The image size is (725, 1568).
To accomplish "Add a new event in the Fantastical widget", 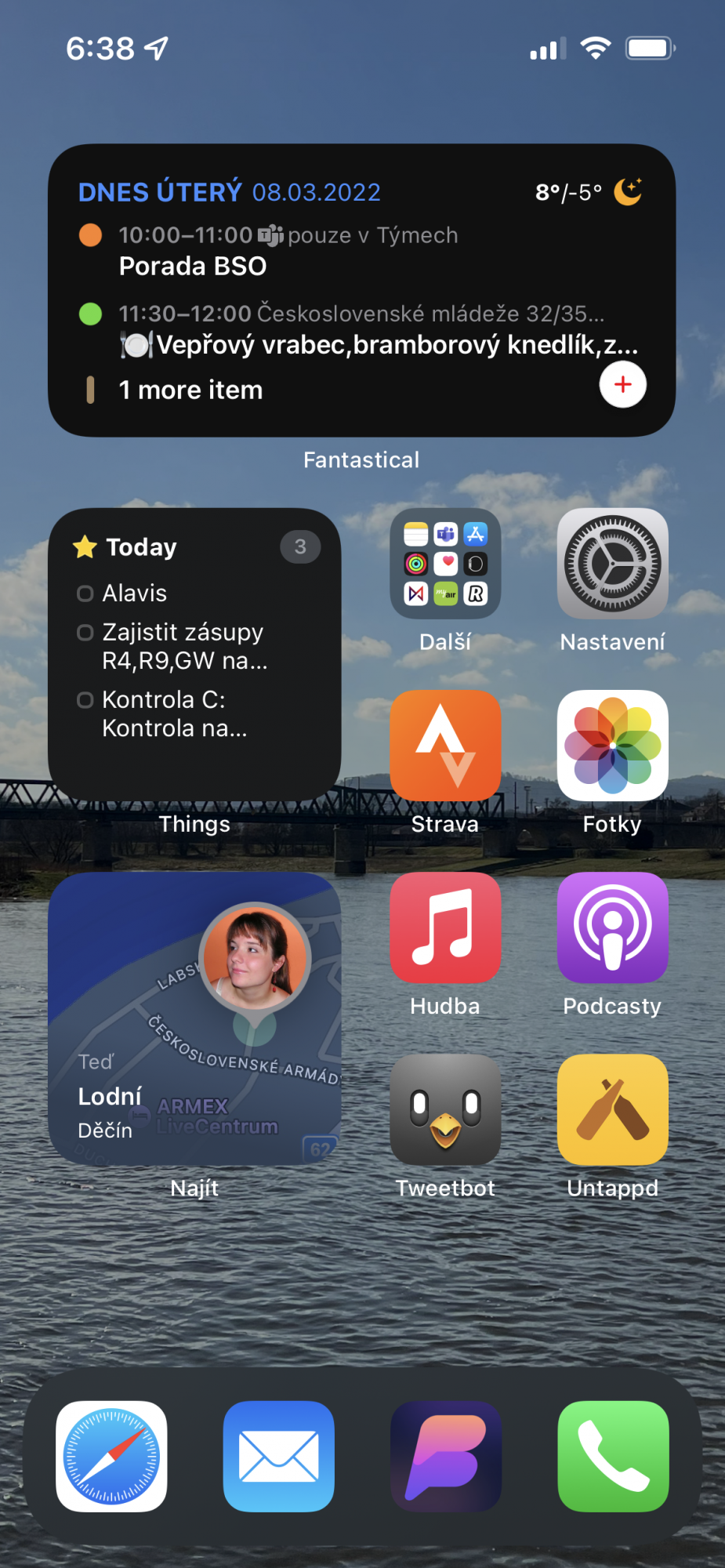I will [622, 385].
